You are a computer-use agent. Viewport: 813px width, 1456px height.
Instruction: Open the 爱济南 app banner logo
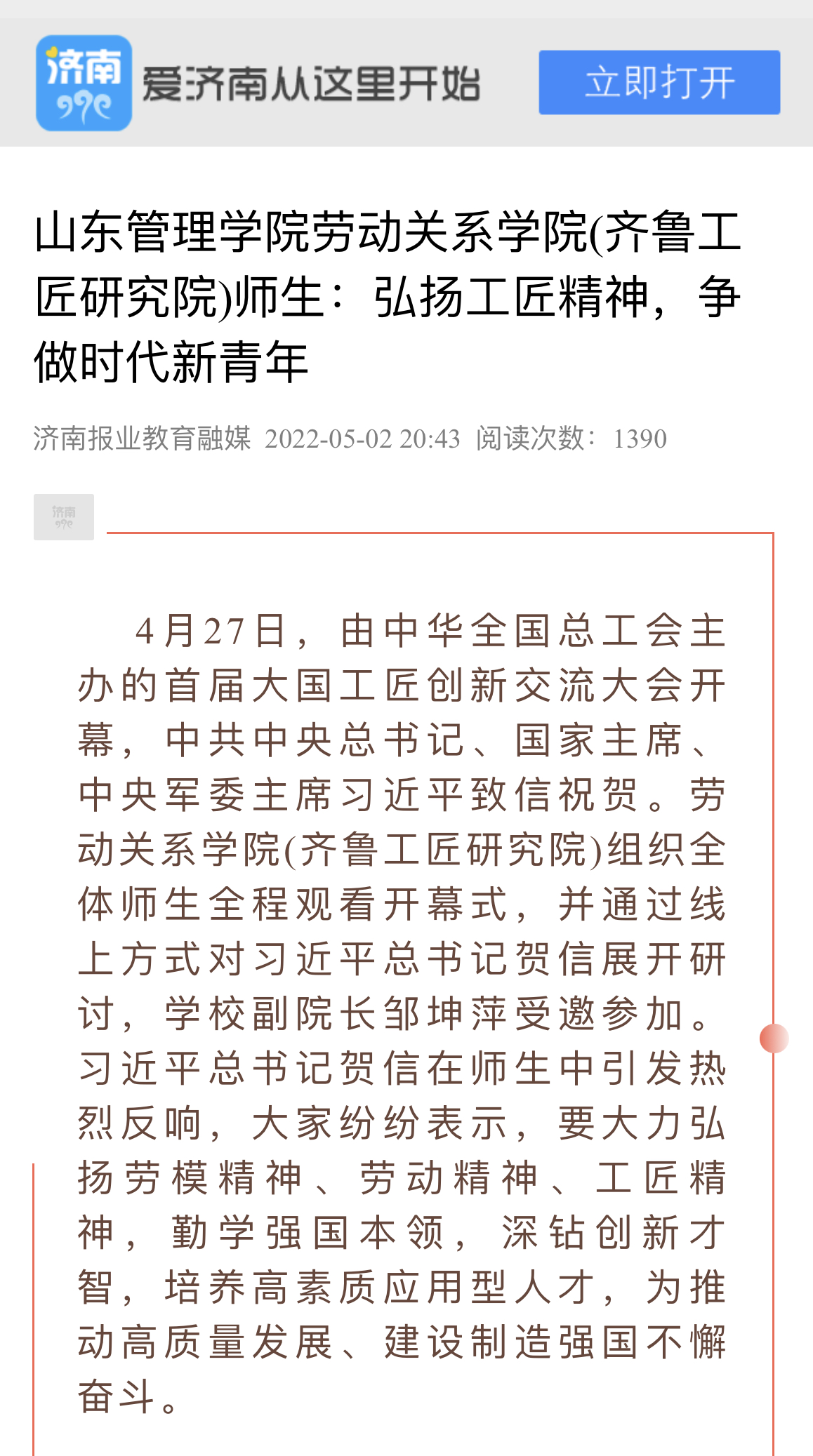click(84, 83)
